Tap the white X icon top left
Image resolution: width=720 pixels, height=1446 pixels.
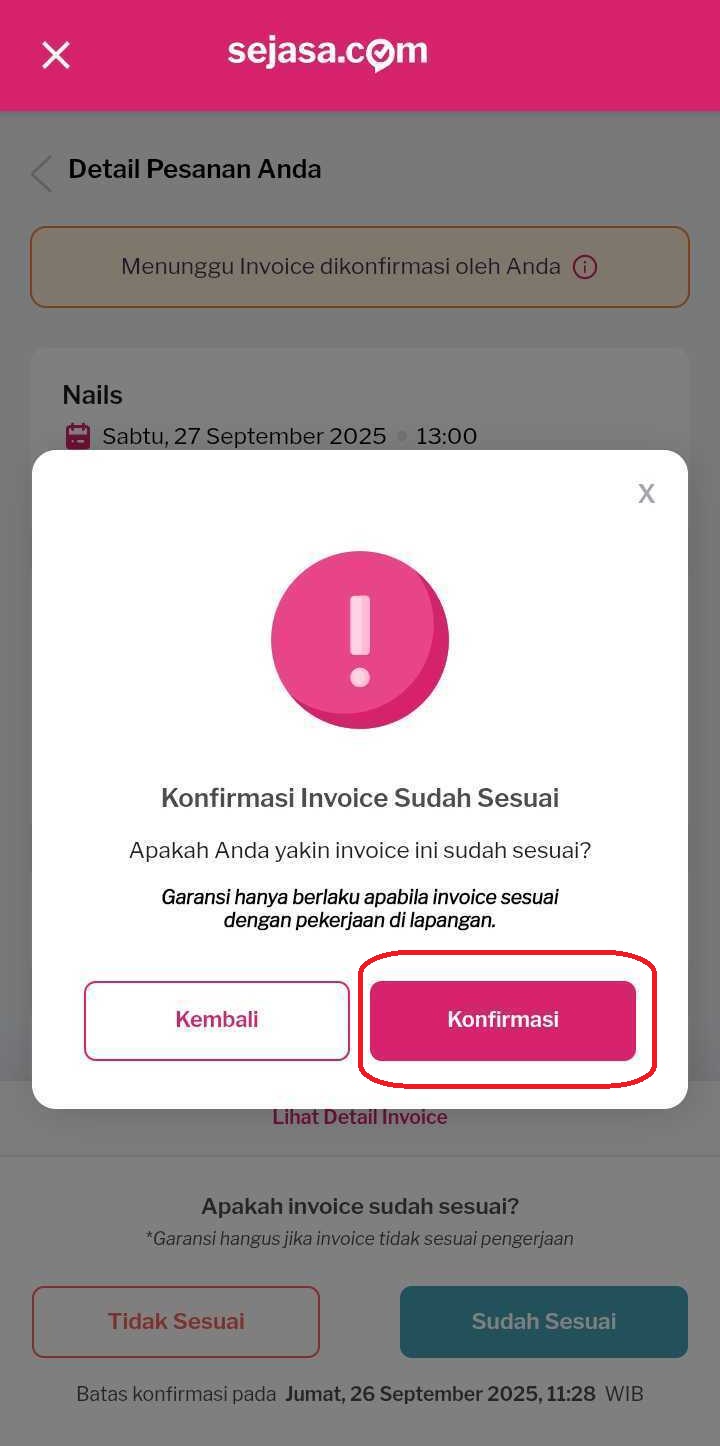coord(55,55)
